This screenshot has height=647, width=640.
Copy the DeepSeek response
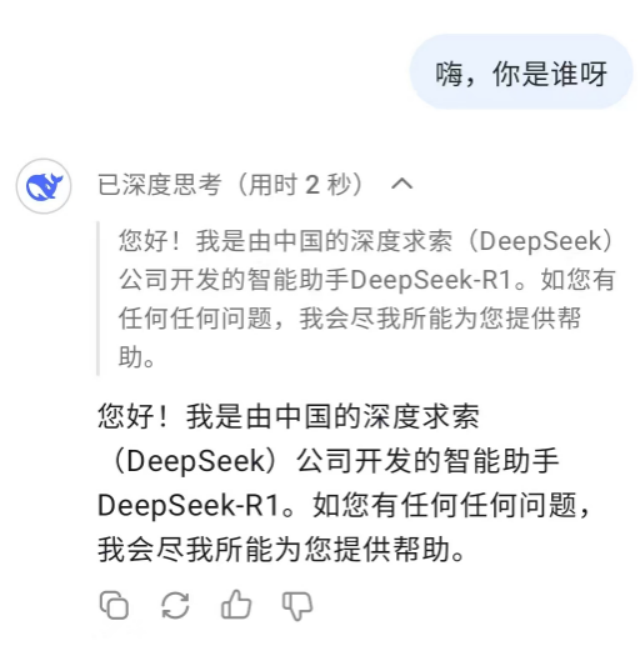click(114, 605)
